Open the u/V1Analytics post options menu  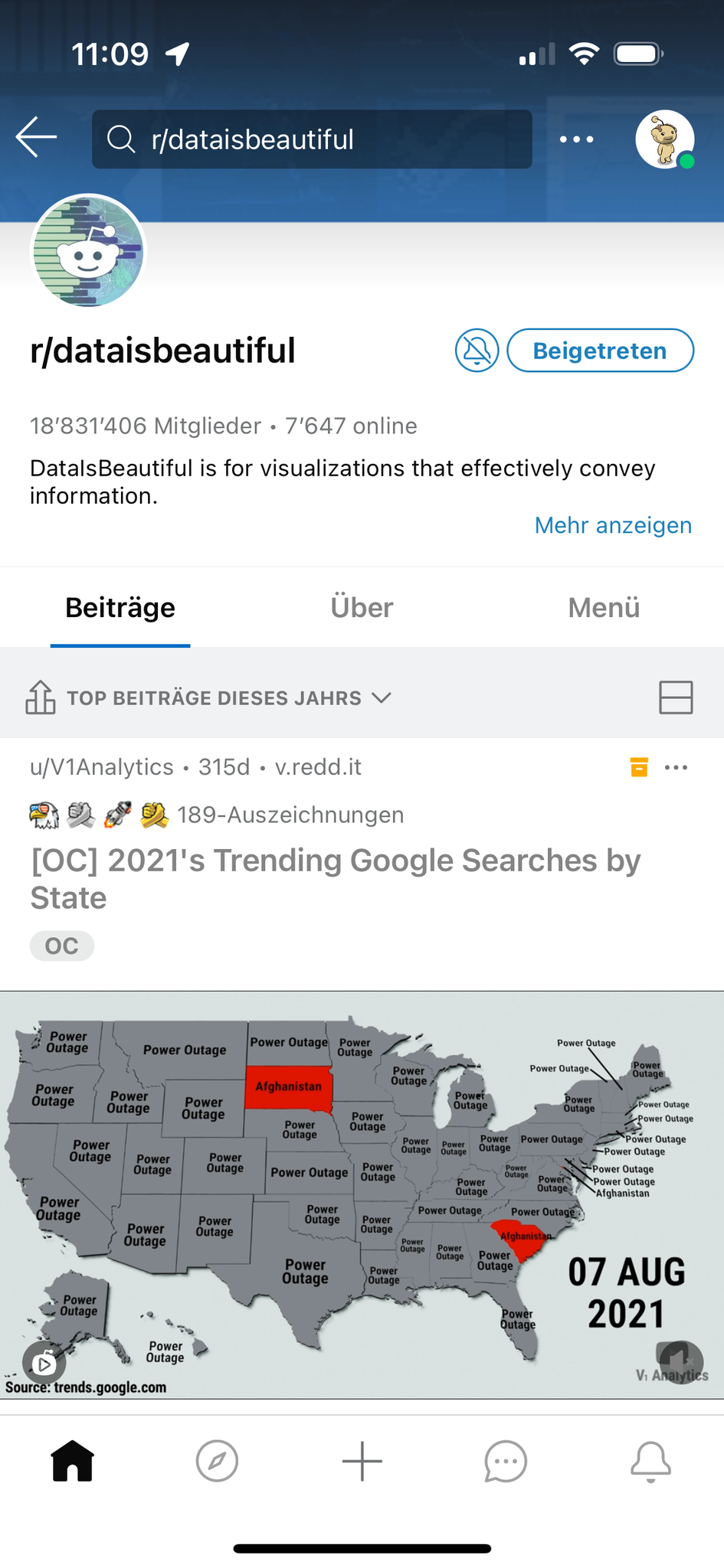pos(676,767)
